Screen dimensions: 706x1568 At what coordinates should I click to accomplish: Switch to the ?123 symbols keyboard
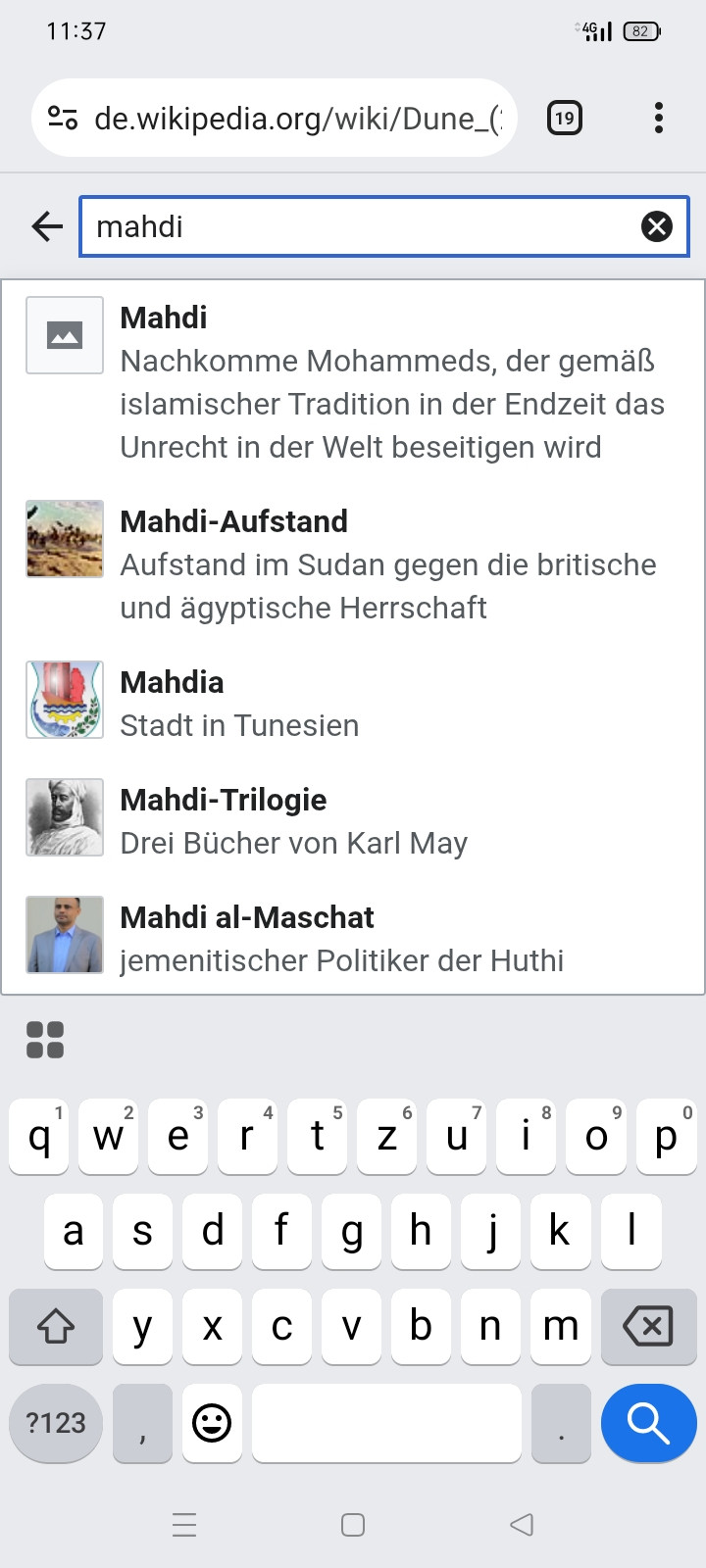(x=56, y=1423)
